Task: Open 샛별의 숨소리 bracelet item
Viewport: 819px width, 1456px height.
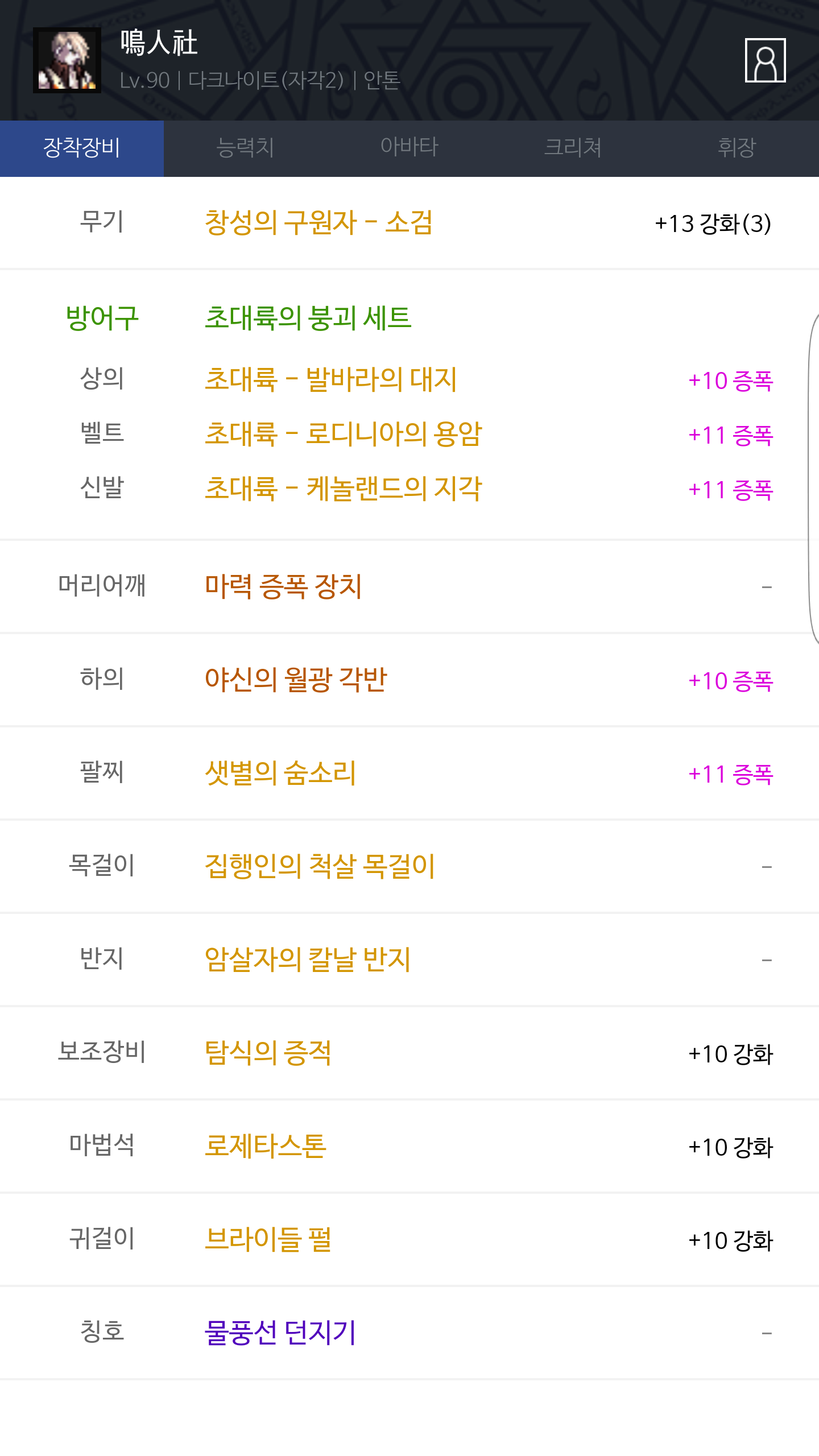Action: pyautogui.click(x=280, y=773)
